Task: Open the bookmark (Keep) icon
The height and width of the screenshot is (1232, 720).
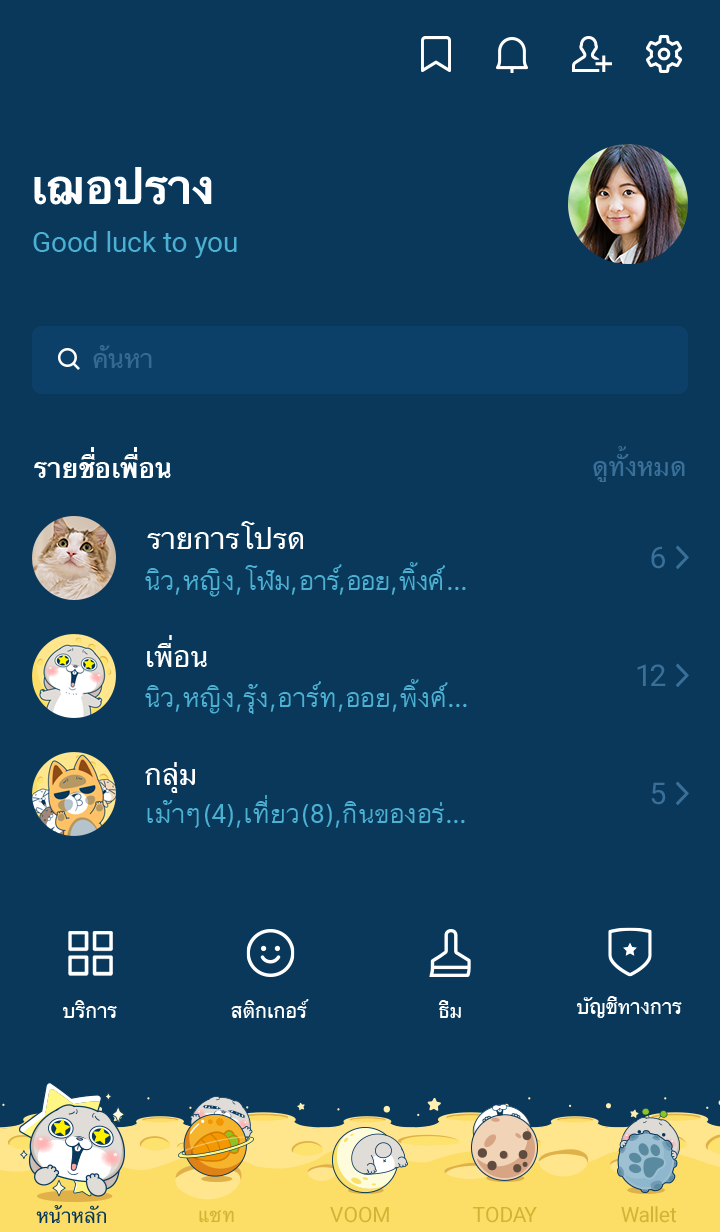Action: [435, 55]
